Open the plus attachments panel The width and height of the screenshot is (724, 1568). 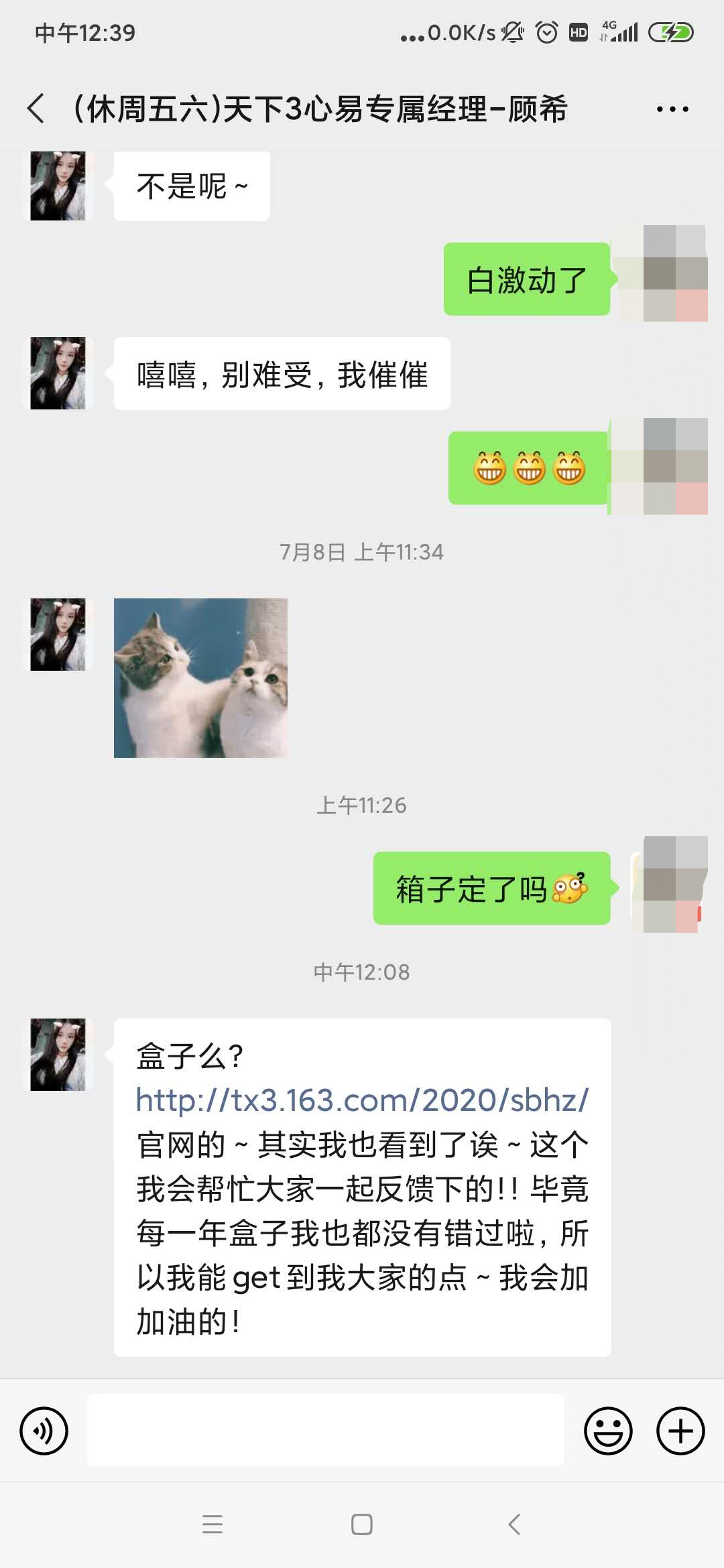coord(680,1431)
